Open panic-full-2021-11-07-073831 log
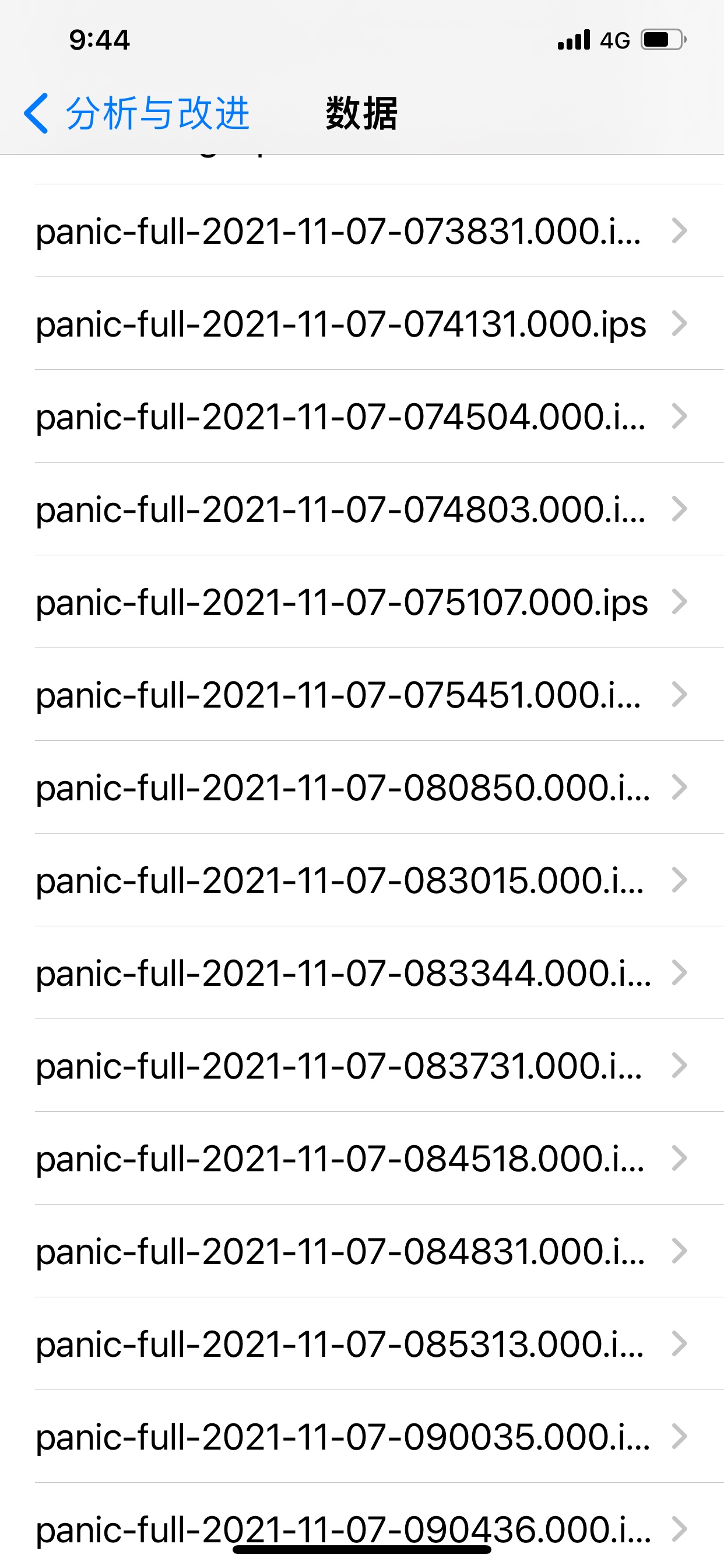This screenshot has height=1568, width=724. (x=362, y=230)
